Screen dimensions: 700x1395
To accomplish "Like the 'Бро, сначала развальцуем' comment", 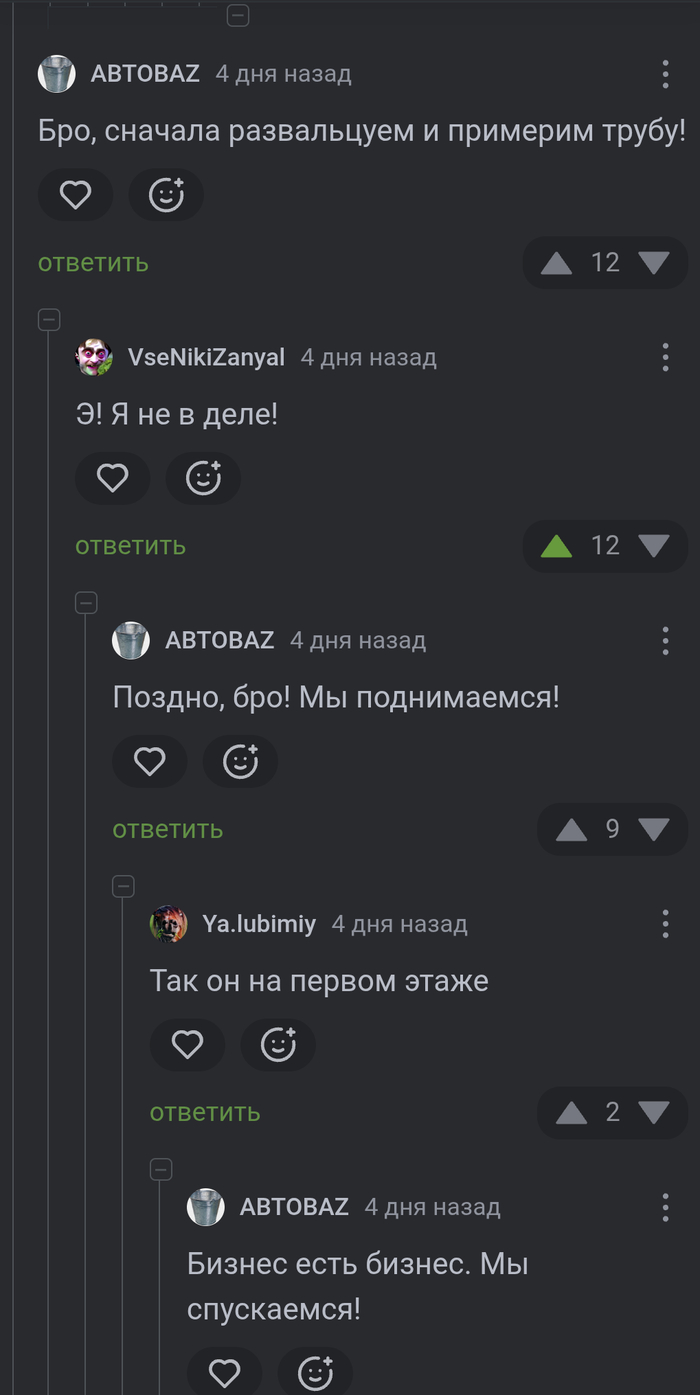I will [75, 195].
